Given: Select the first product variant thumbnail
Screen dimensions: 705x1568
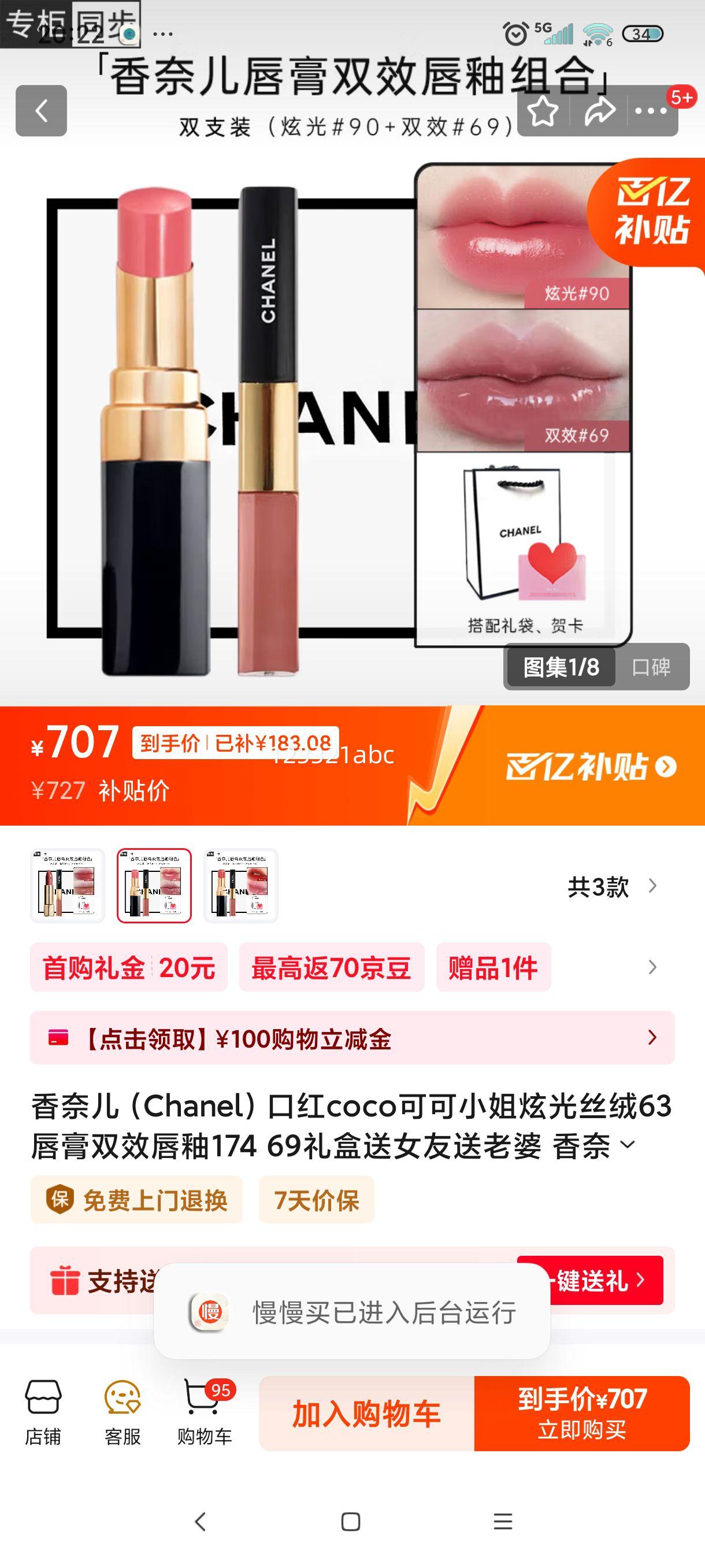Looking at the screenshot, I should tap(67, 889).
